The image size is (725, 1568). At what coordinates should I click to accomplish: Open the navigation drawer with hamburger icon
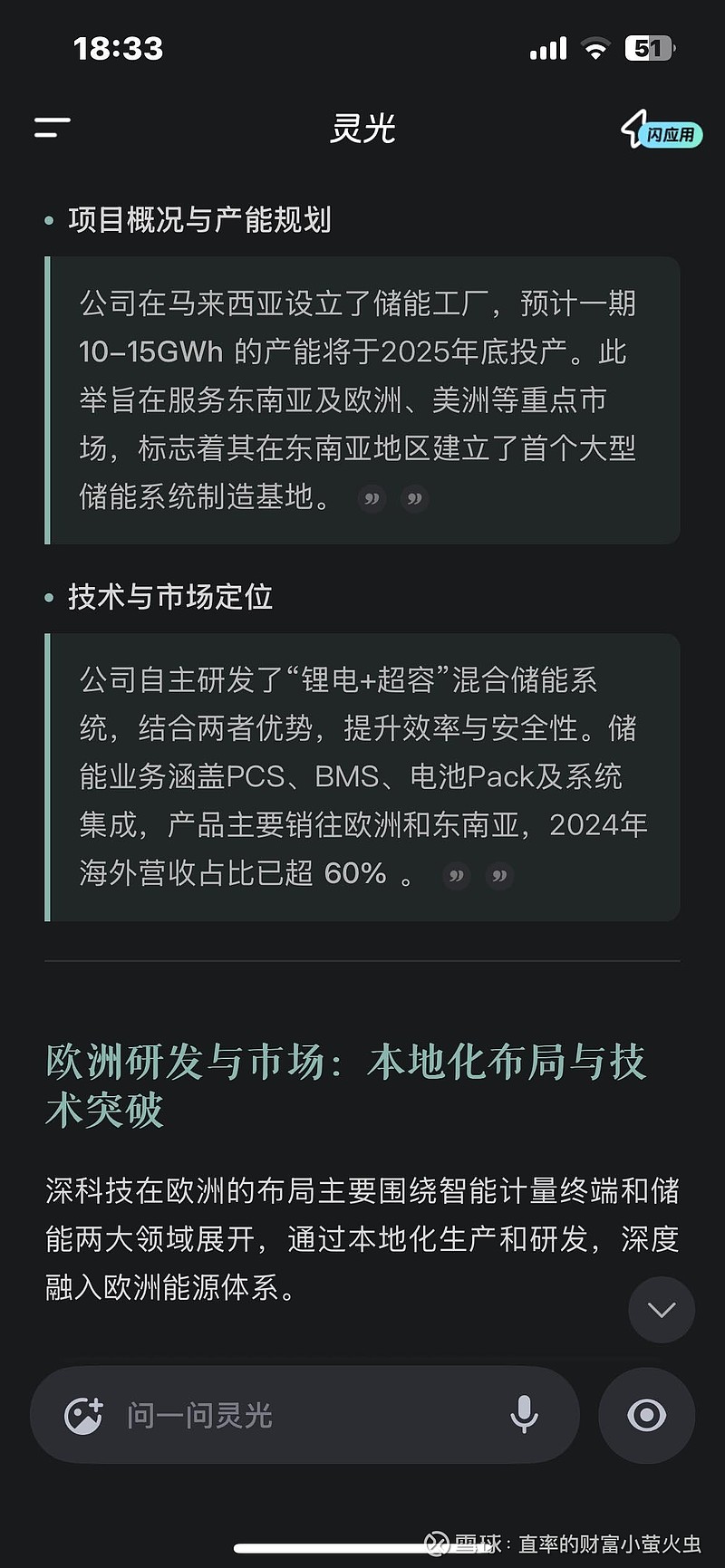point(51,129)
